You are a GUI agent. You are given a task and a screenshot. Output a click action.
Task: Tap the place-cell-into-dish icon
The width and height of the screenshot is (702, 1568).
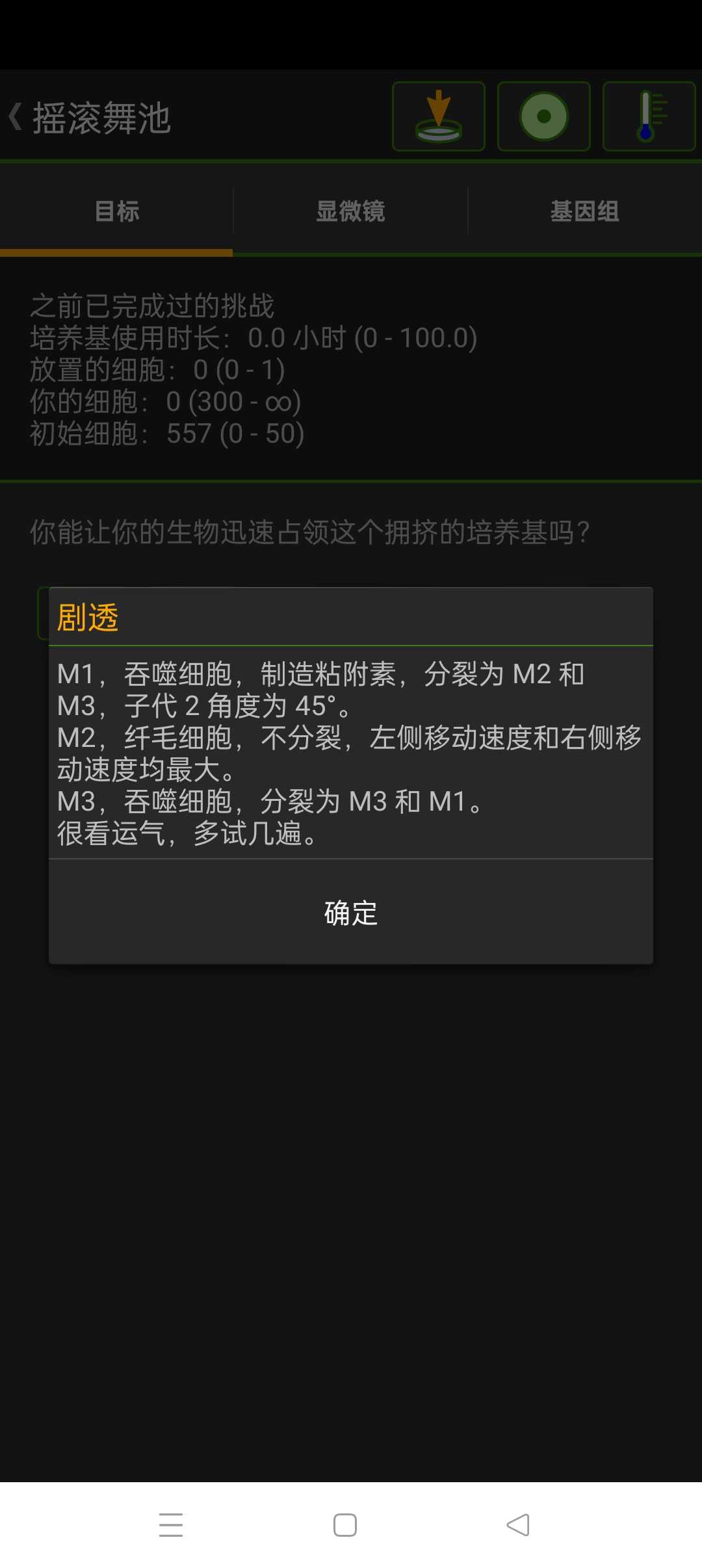439,116
